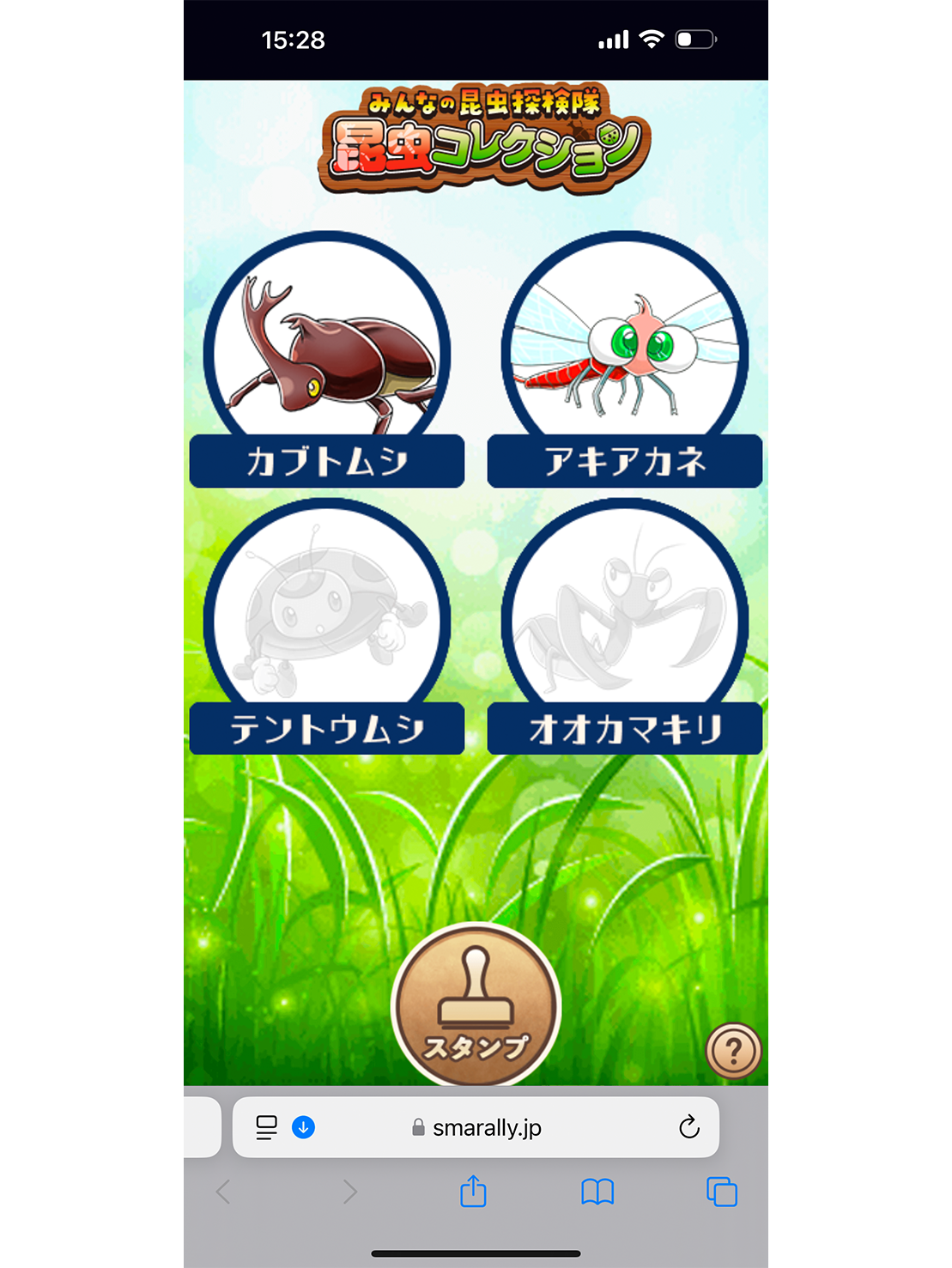The image size is (952, 1268).
Task: Select the テントウムシ ladybug card
Action: 327,628
